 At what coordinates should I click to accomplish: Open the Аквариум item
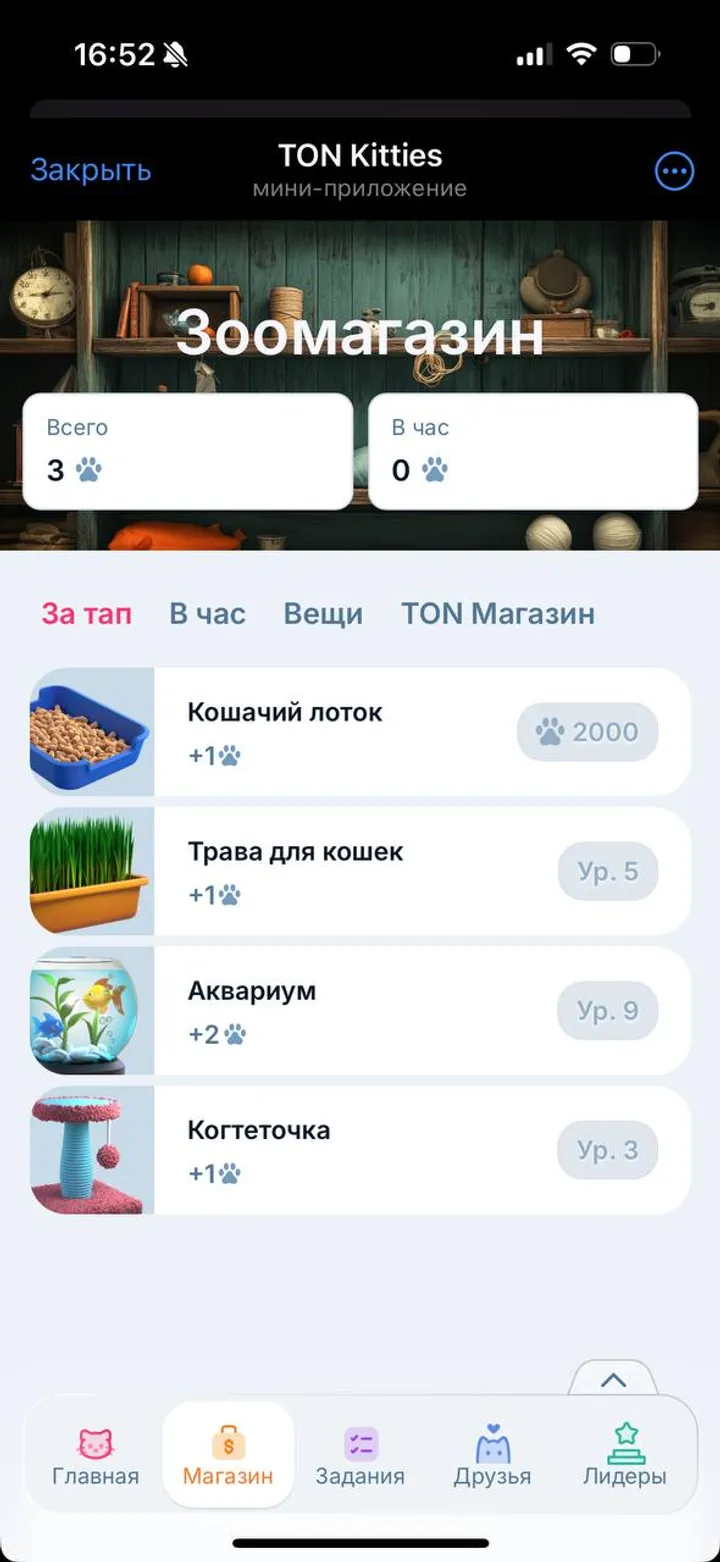(x=360, y=1010)
